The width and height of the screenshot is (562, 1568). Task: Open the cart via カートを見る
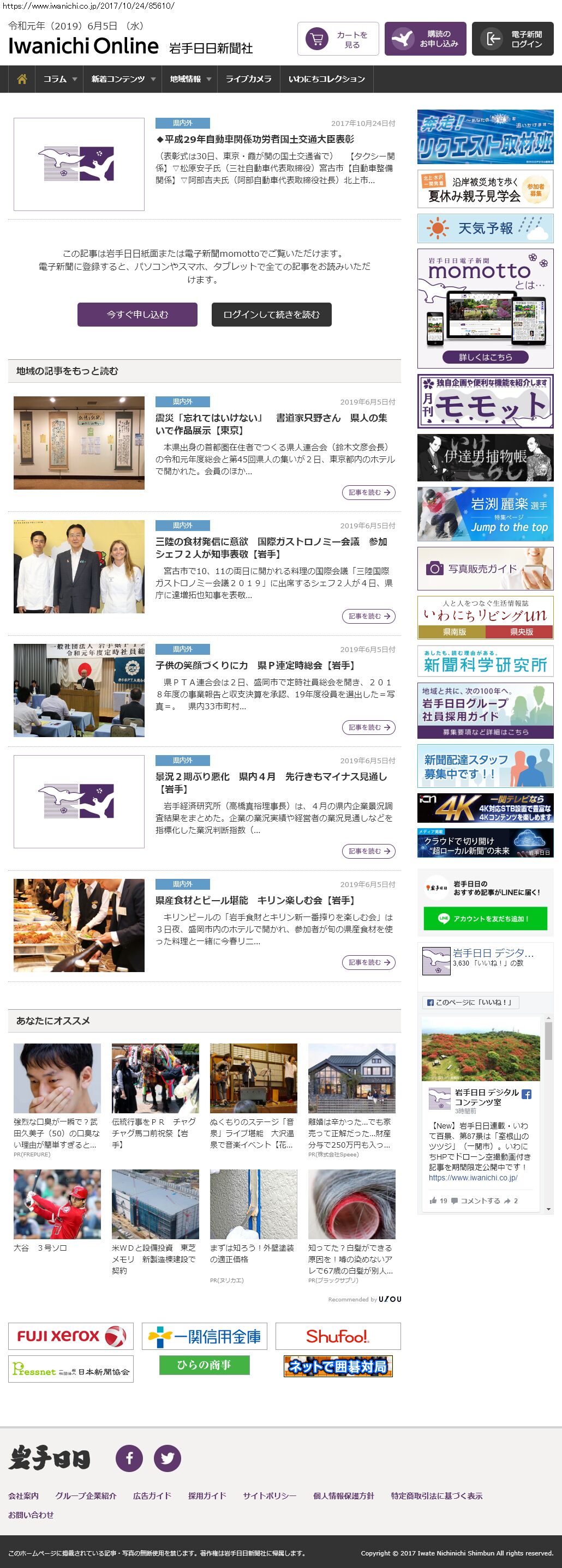click(338, 40)
